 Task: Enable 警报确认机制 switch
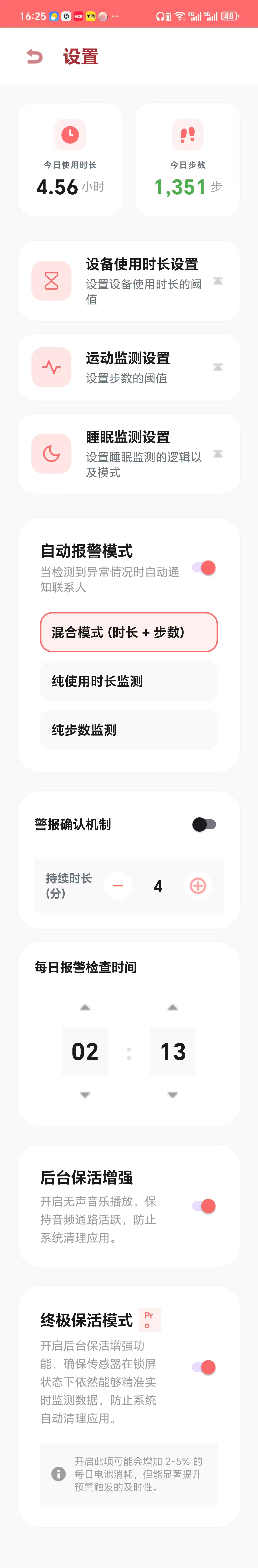204,824
